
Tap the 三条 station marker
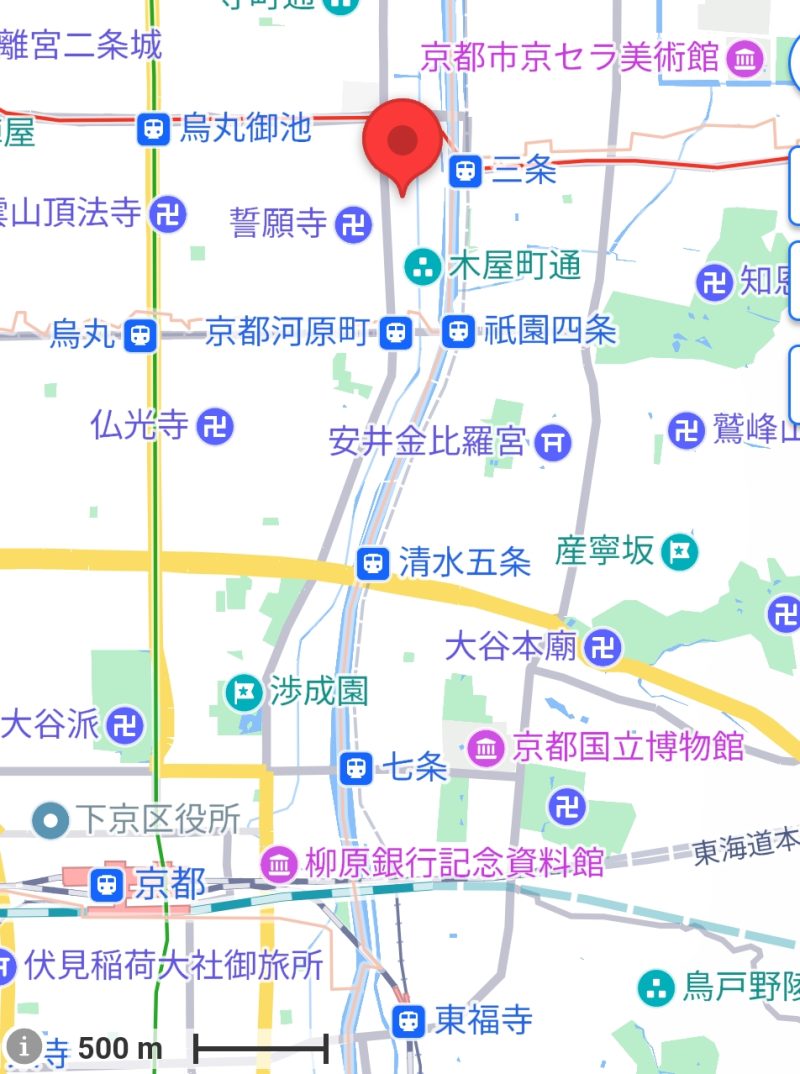pyautogui.click(x=464, y=171)
